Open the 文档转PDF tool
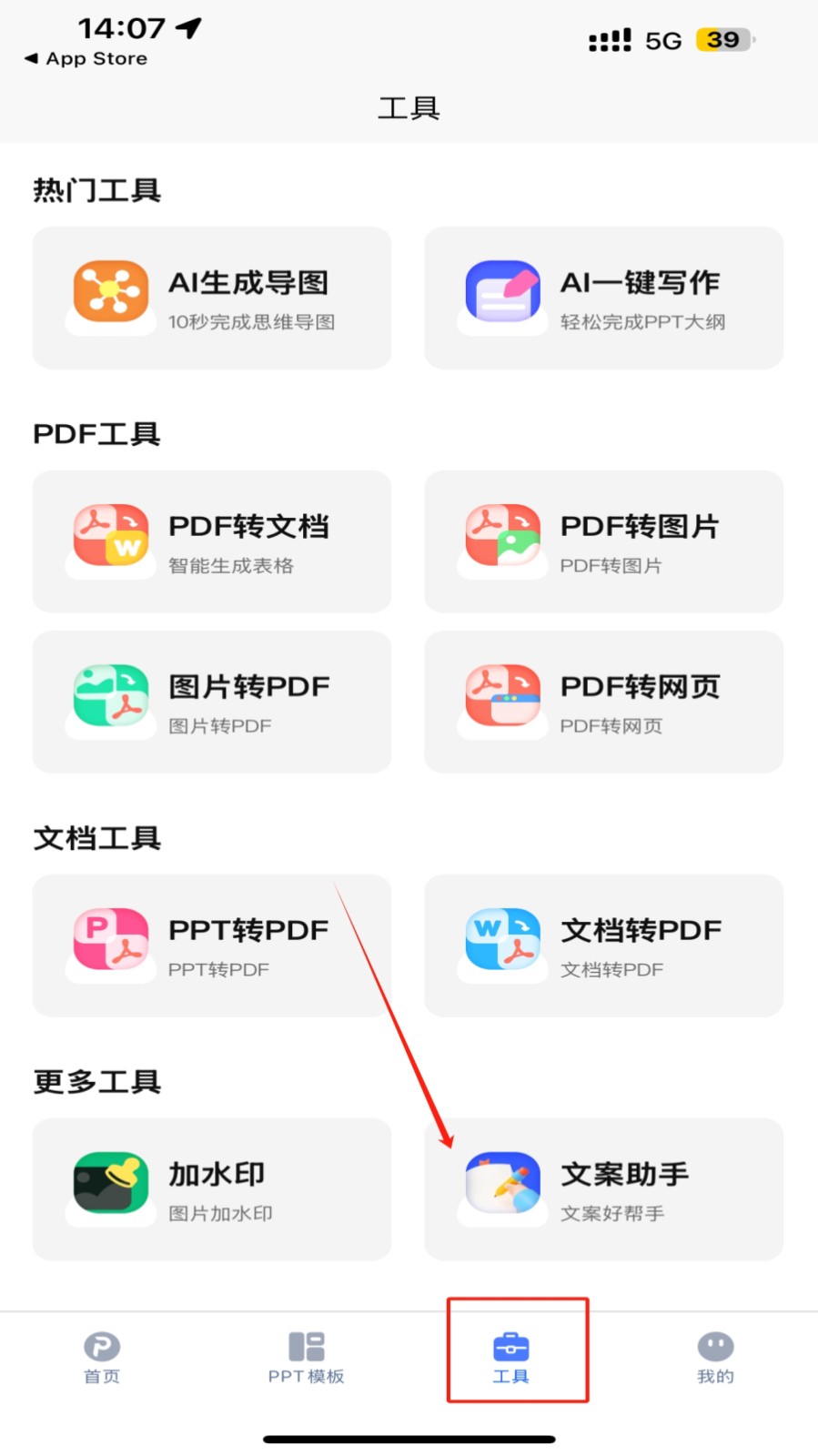This screenshot has height=1456, width=818. [x=603, y=945]
